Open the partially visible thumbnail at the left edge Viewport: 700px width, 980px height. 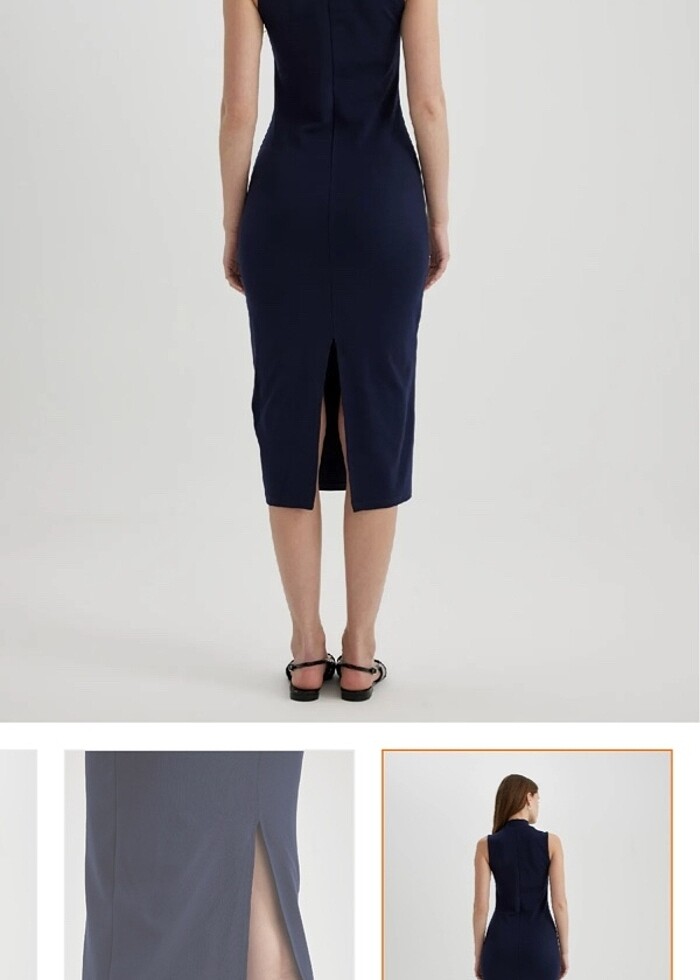click(17, 865)
